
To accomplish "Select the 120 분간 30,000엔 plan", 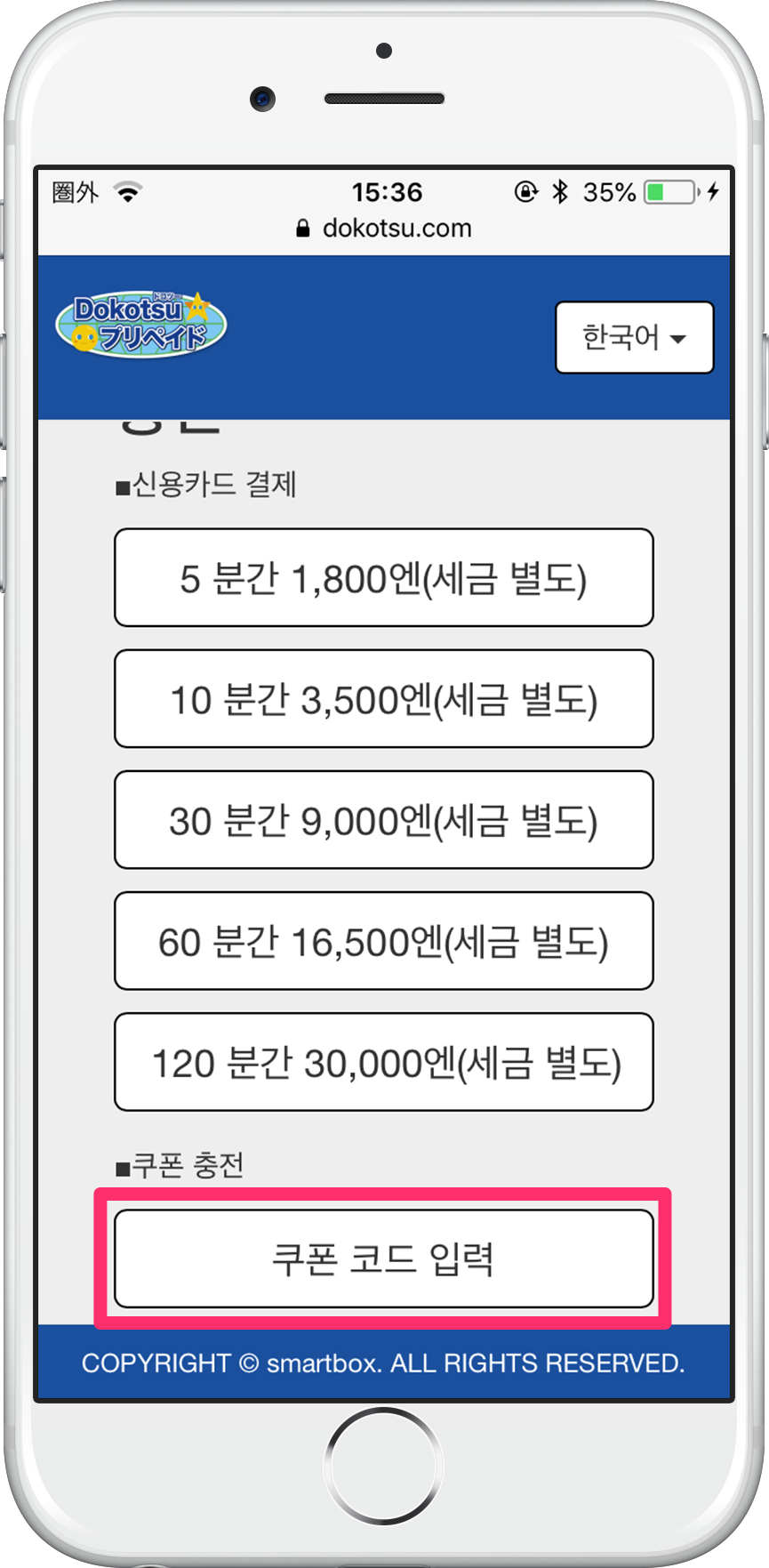I will click(383, 1062).
